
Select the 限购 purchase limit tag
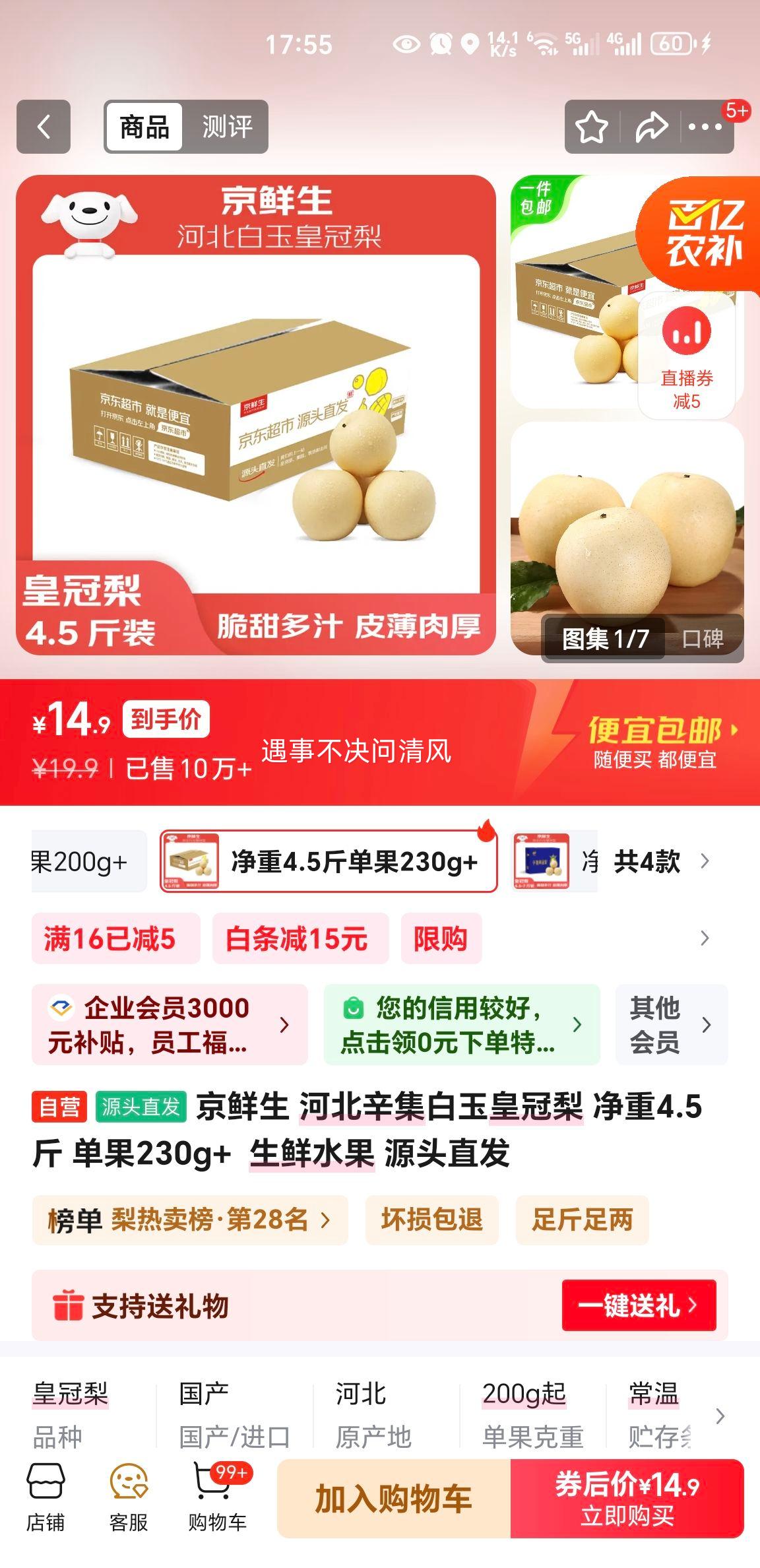coord(441,939)
